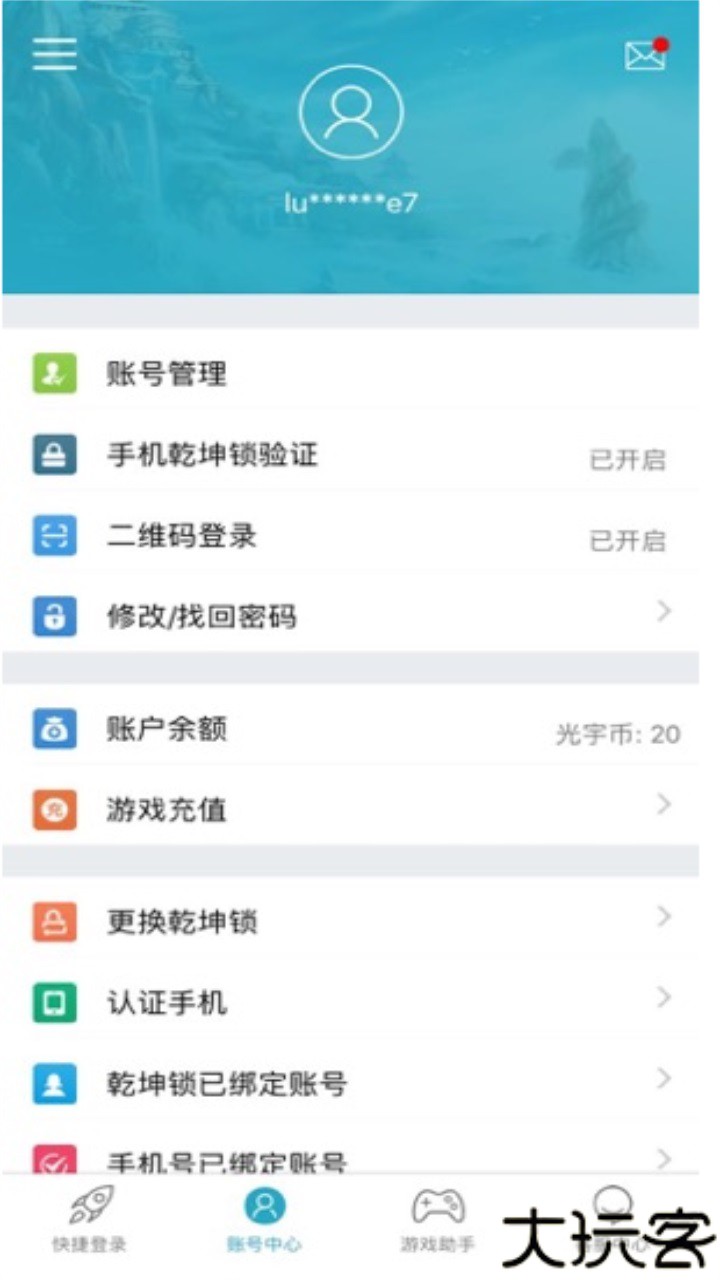Screen dimensions: 720x1280
Task: Select the 二维码登录 QR code icon
Action: pyautogui.click(x=55, y=537)
